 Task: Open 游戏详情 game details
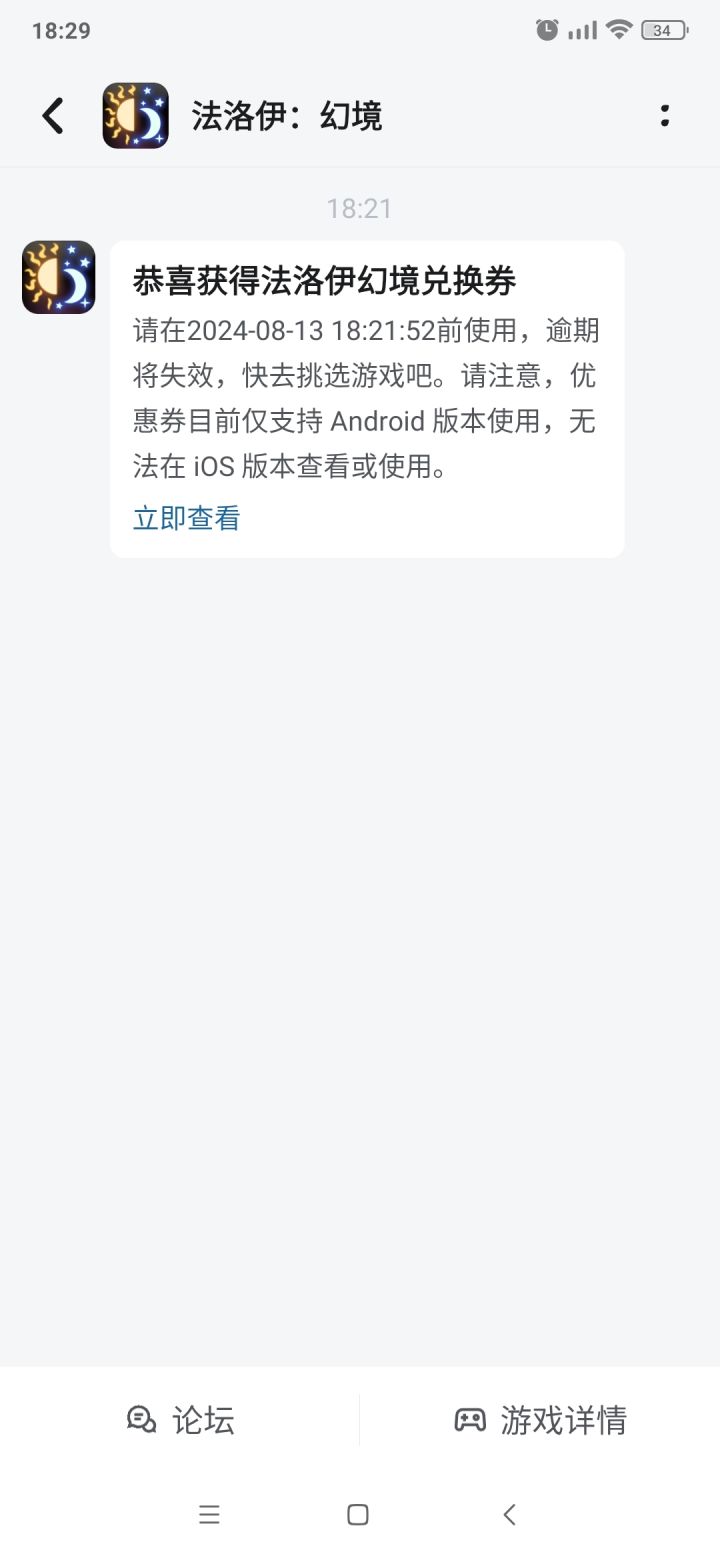pos(540,1420)
